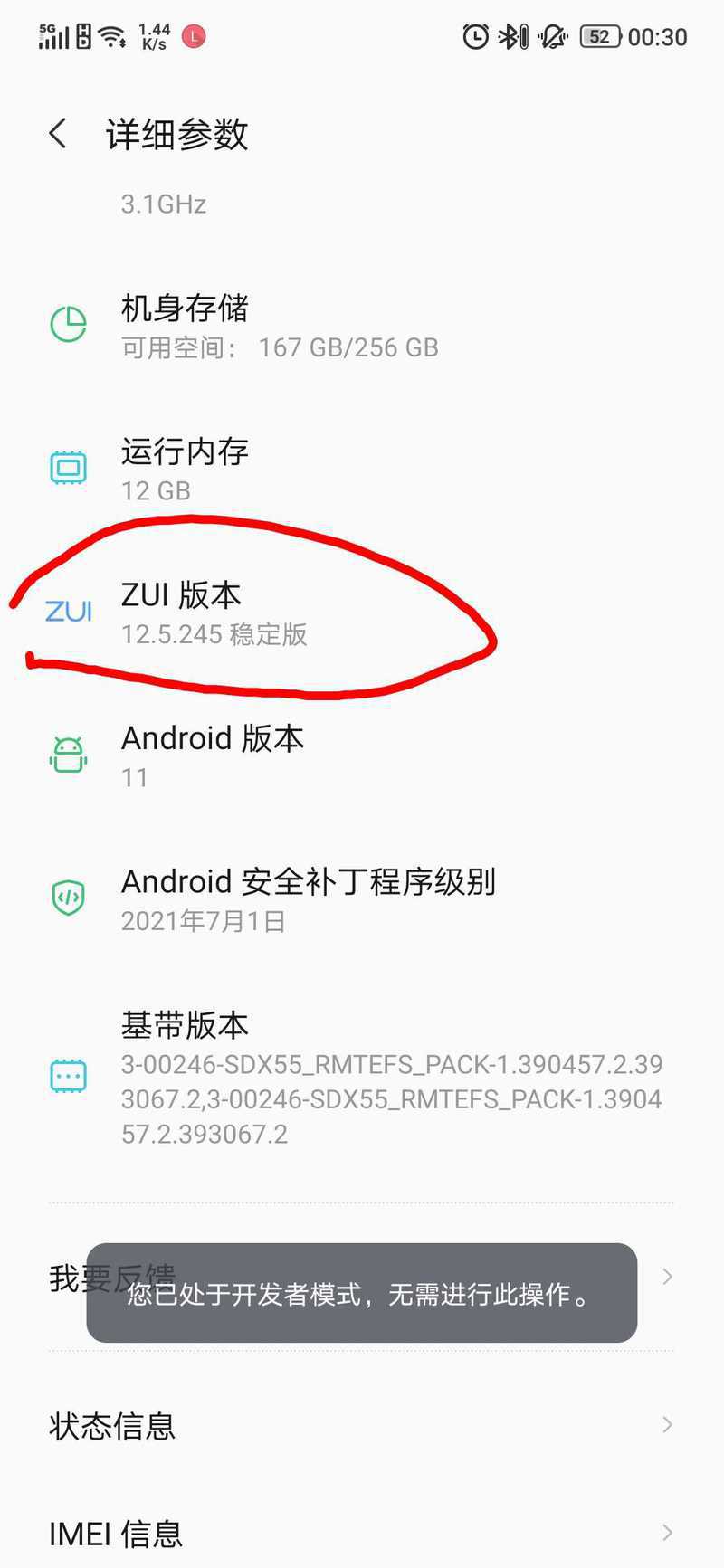Open the 机身存储 storage row
Viewport: 724px width, 1568px height.
[x=362, y=326]
